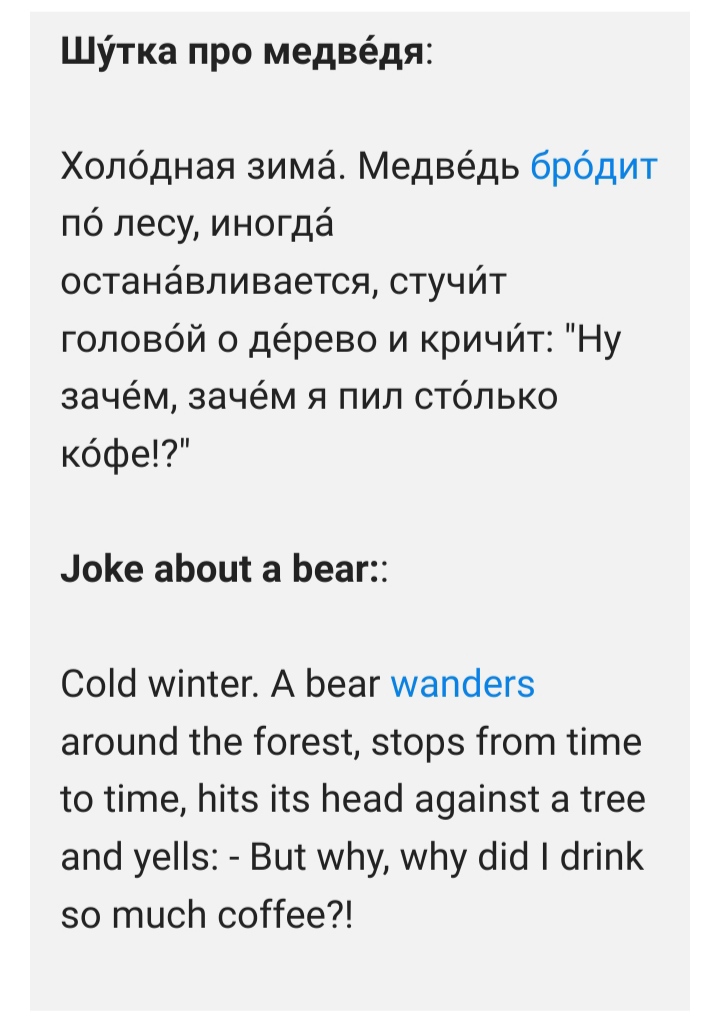
Task: Follow the blue 'wanders' link
Action: pos(462,684)
